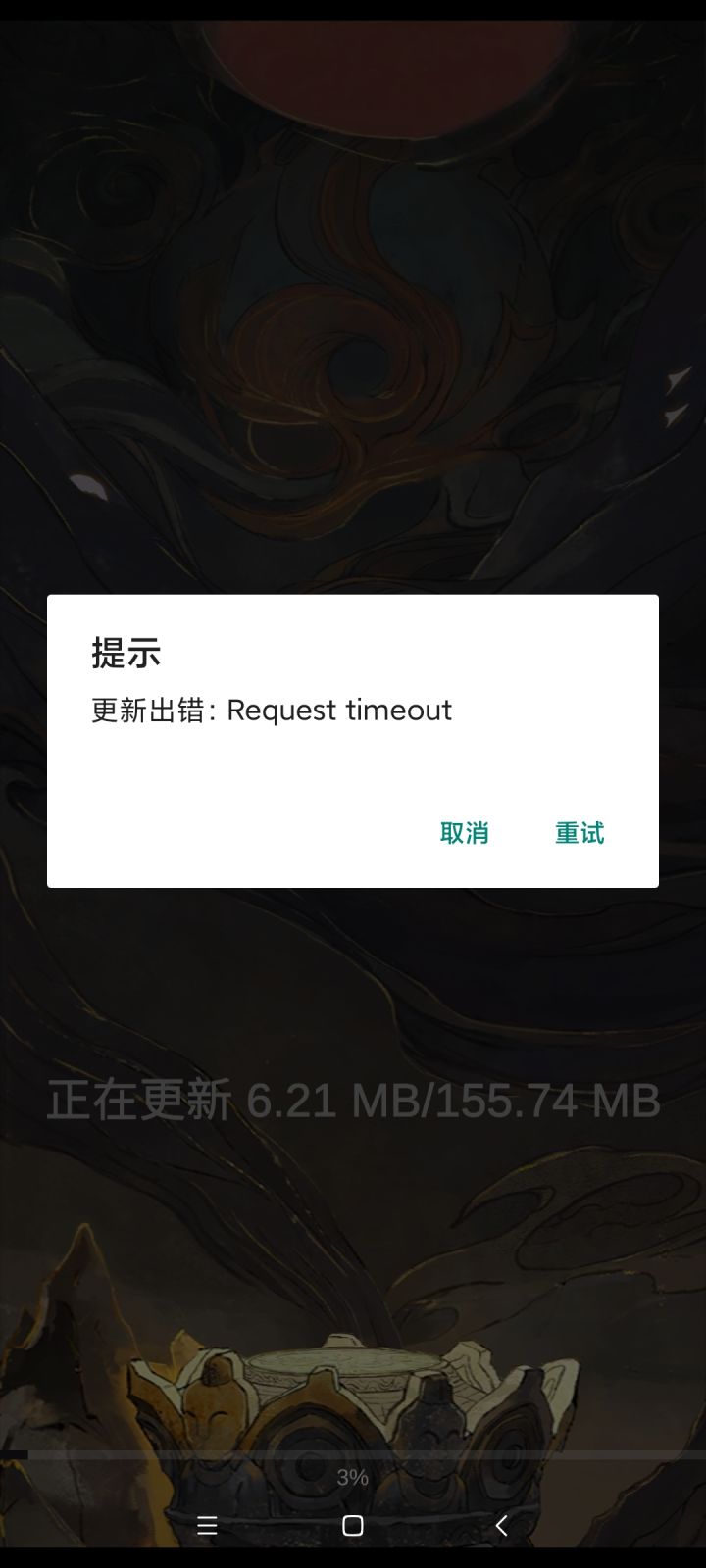The image size is (706, 1568).
Task: Tap the 正在更新 status text
Action: pos(137,1101)
